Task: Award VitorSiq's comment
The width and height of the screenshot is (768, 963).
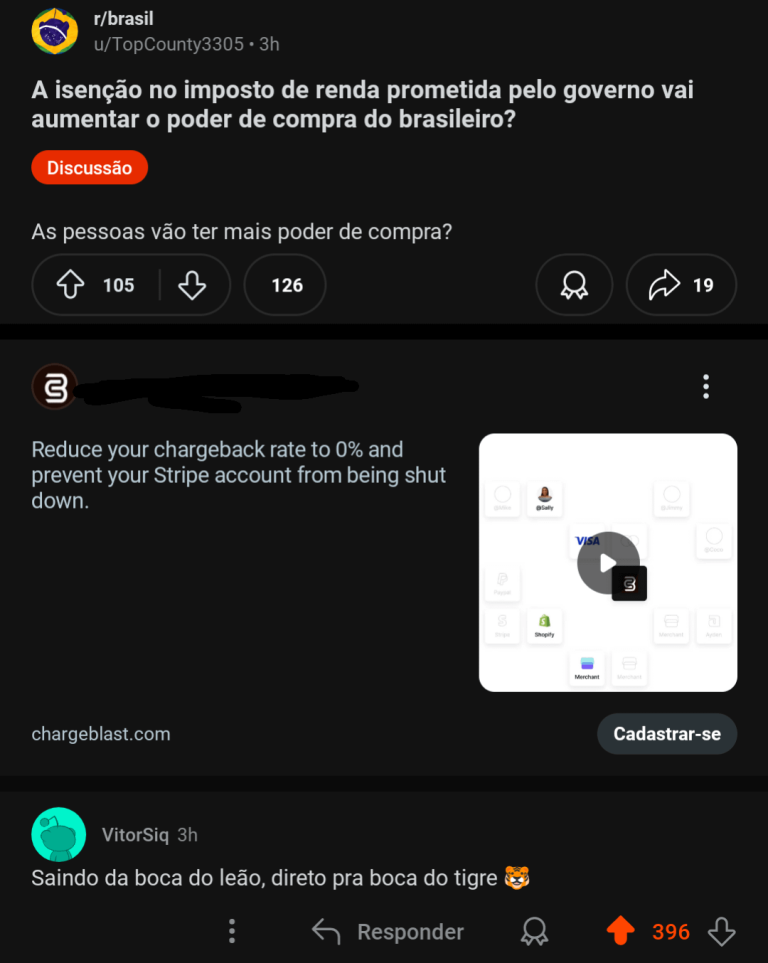Action: (x=535, y=932)
